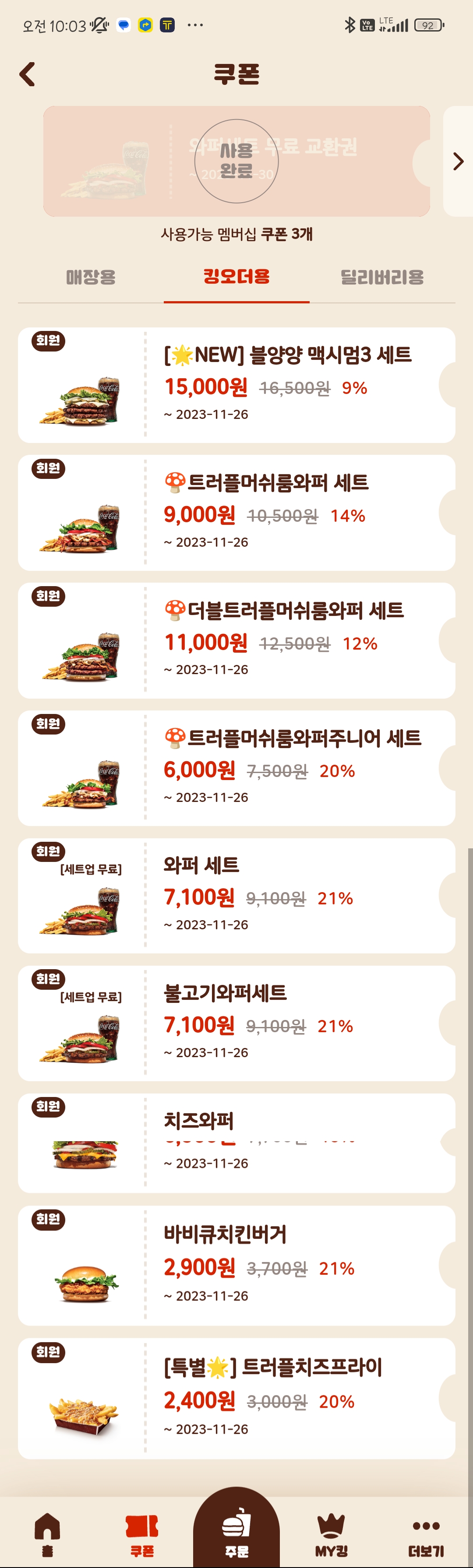Choose the 트러플머쉬룸와퍼주니어 세트 coupon
The width and height of the screenshot is (473, 1568).
pos(236,768)
